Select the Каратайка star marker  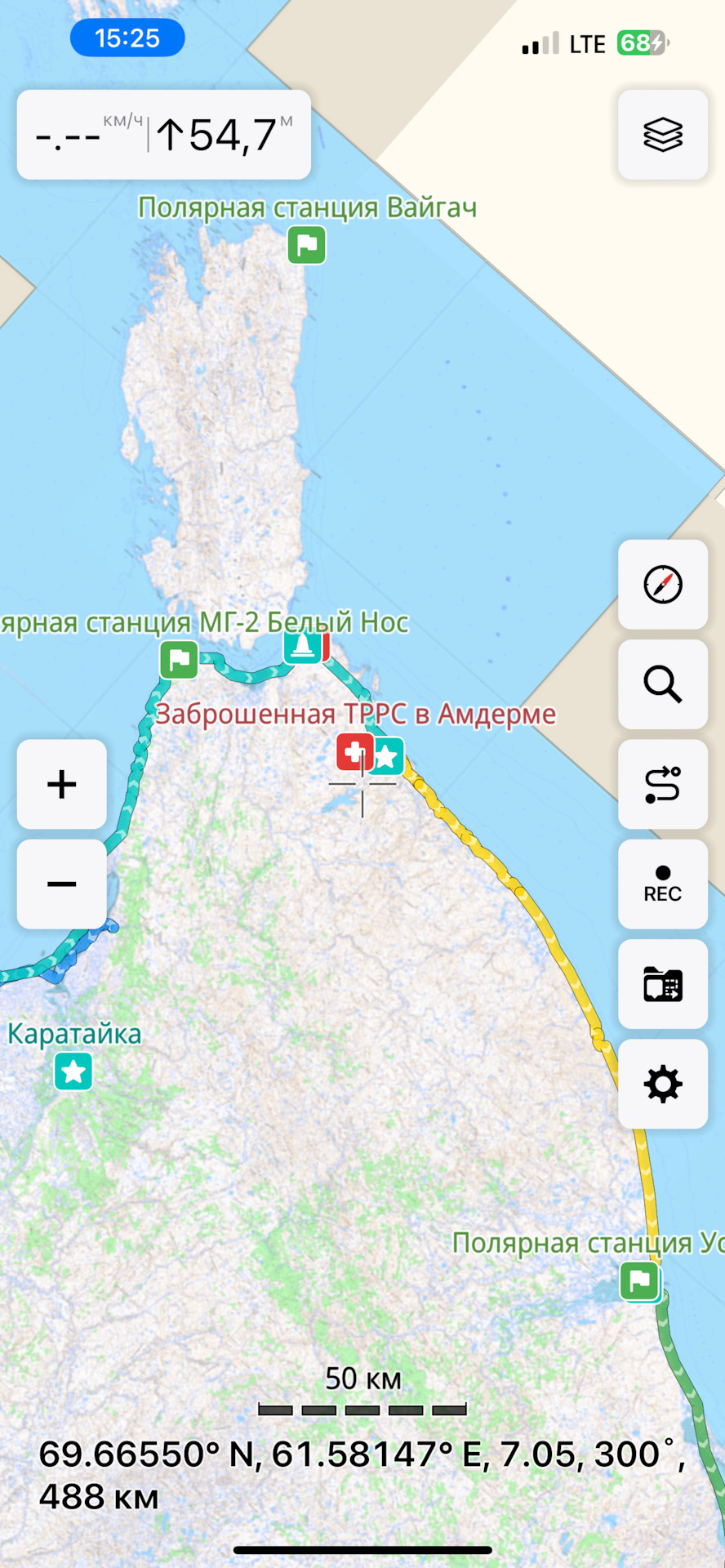(73, 1071)
